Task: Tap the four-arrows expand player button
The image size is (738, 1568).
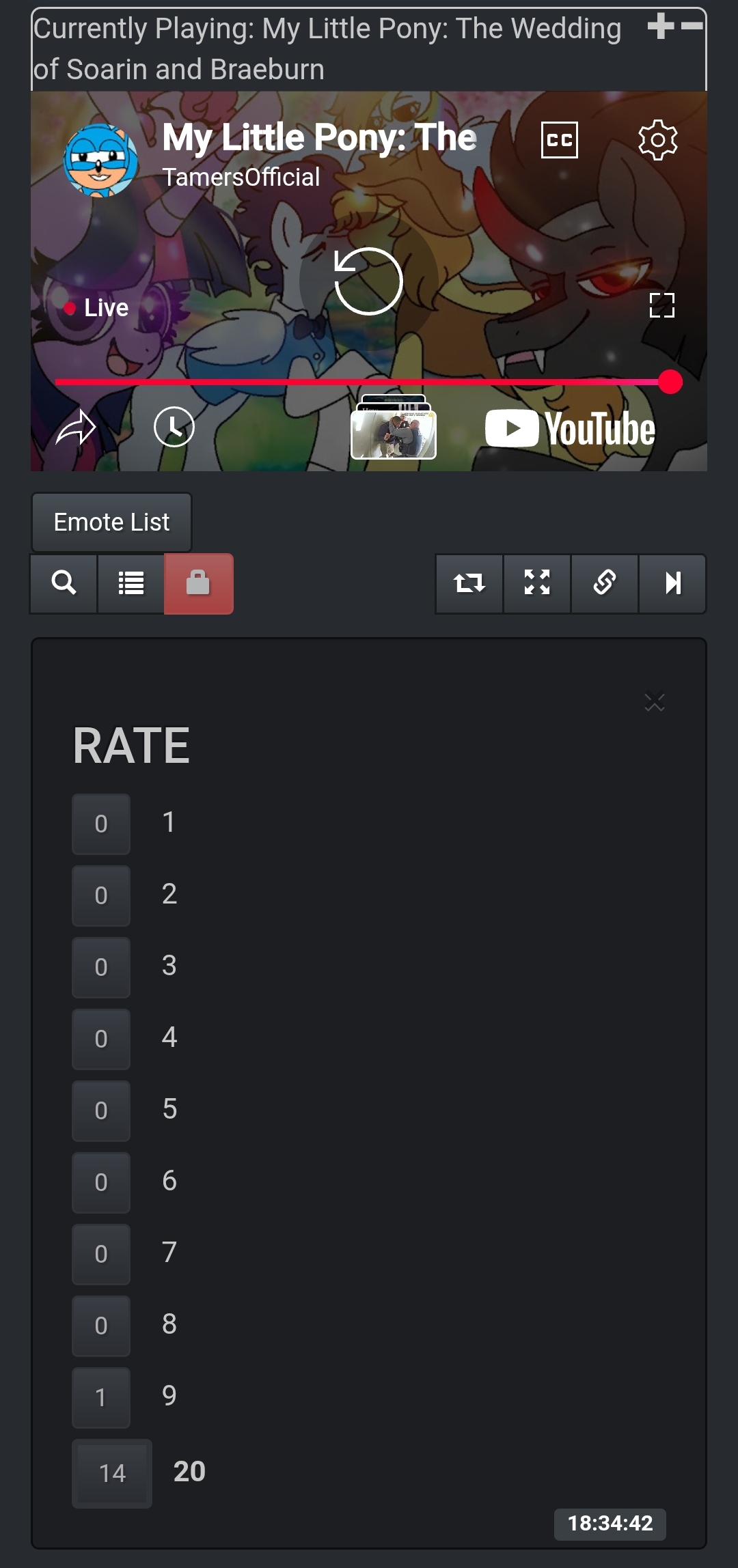Action: click(x=536, y=584)
